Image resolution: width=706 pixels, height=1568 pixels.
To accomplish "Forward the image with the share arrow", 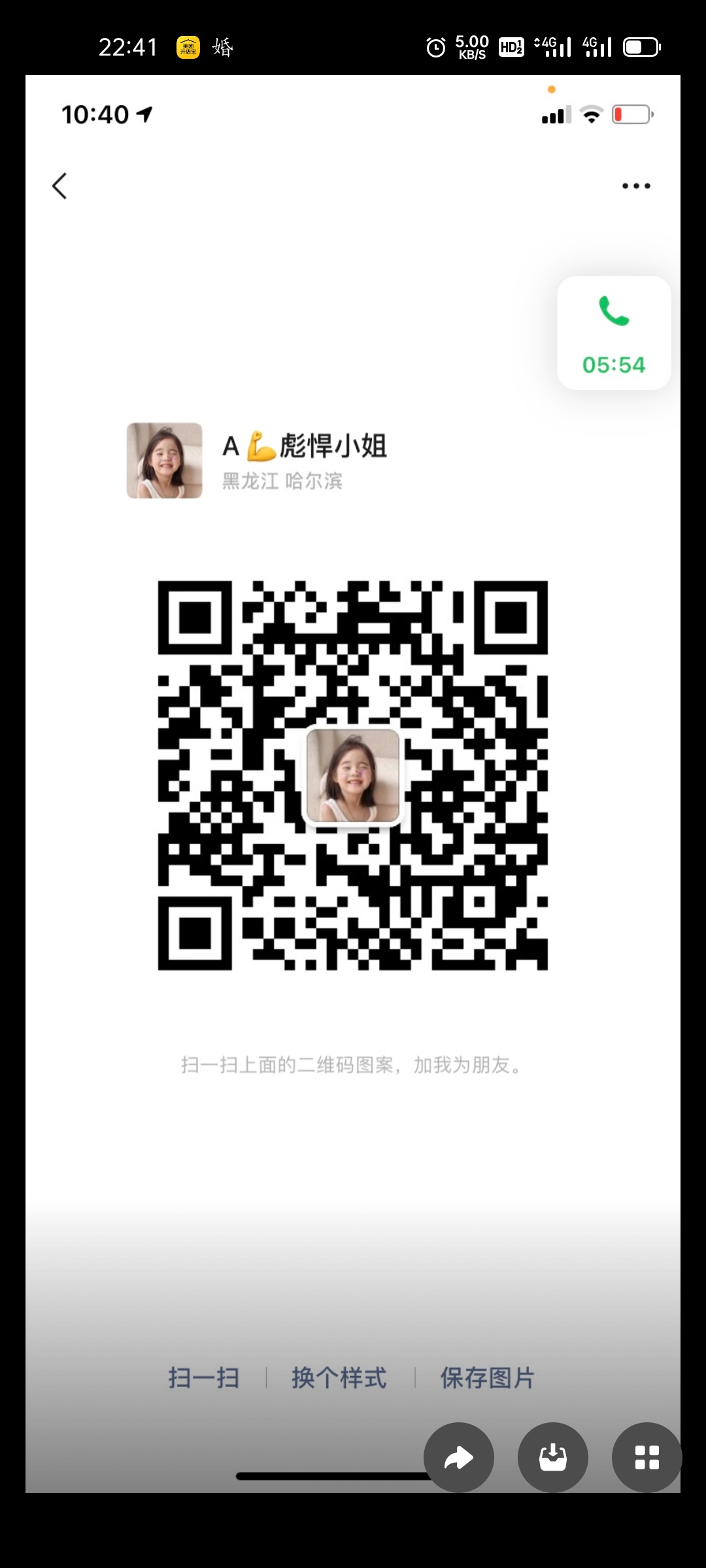I will (459, 1458).
